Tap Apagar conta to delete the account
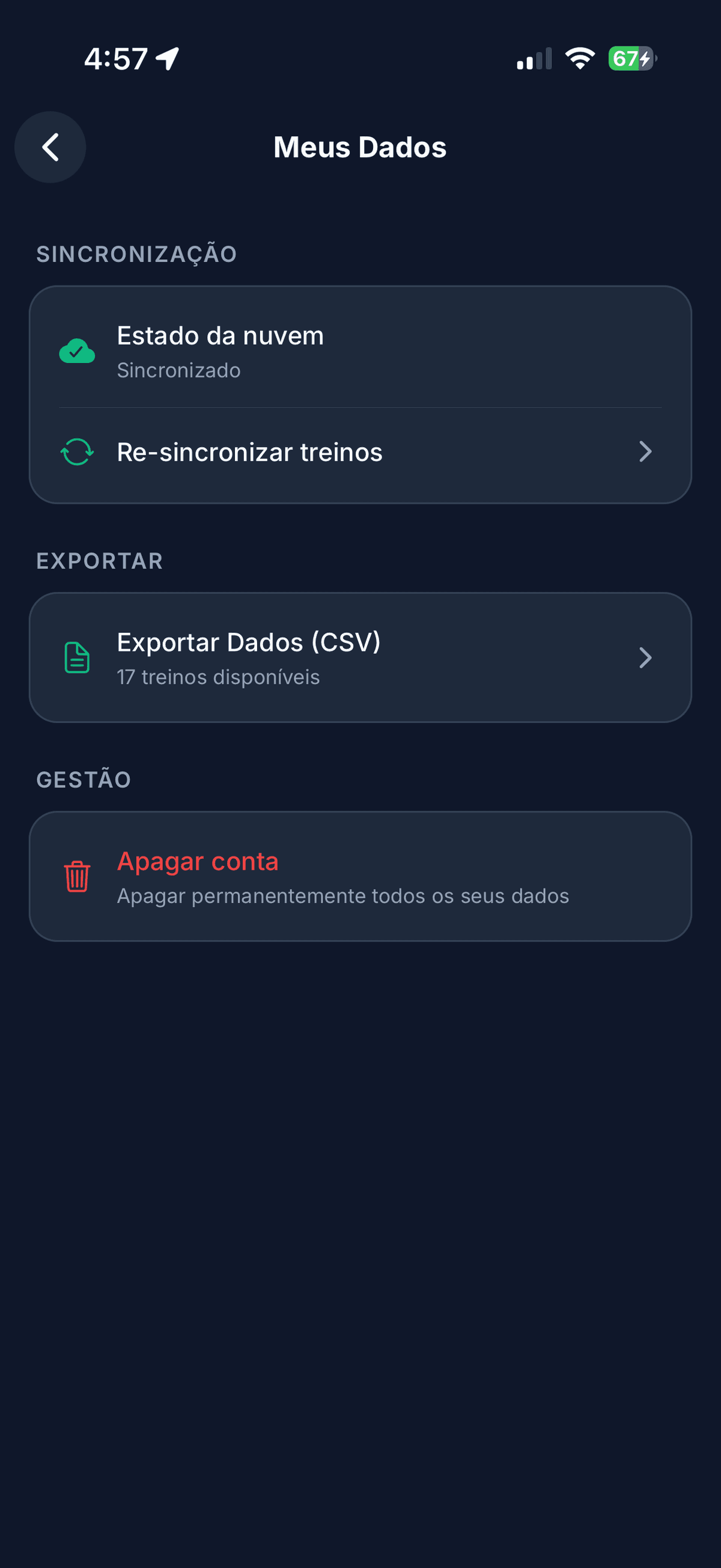 click(x=198, y=861)
